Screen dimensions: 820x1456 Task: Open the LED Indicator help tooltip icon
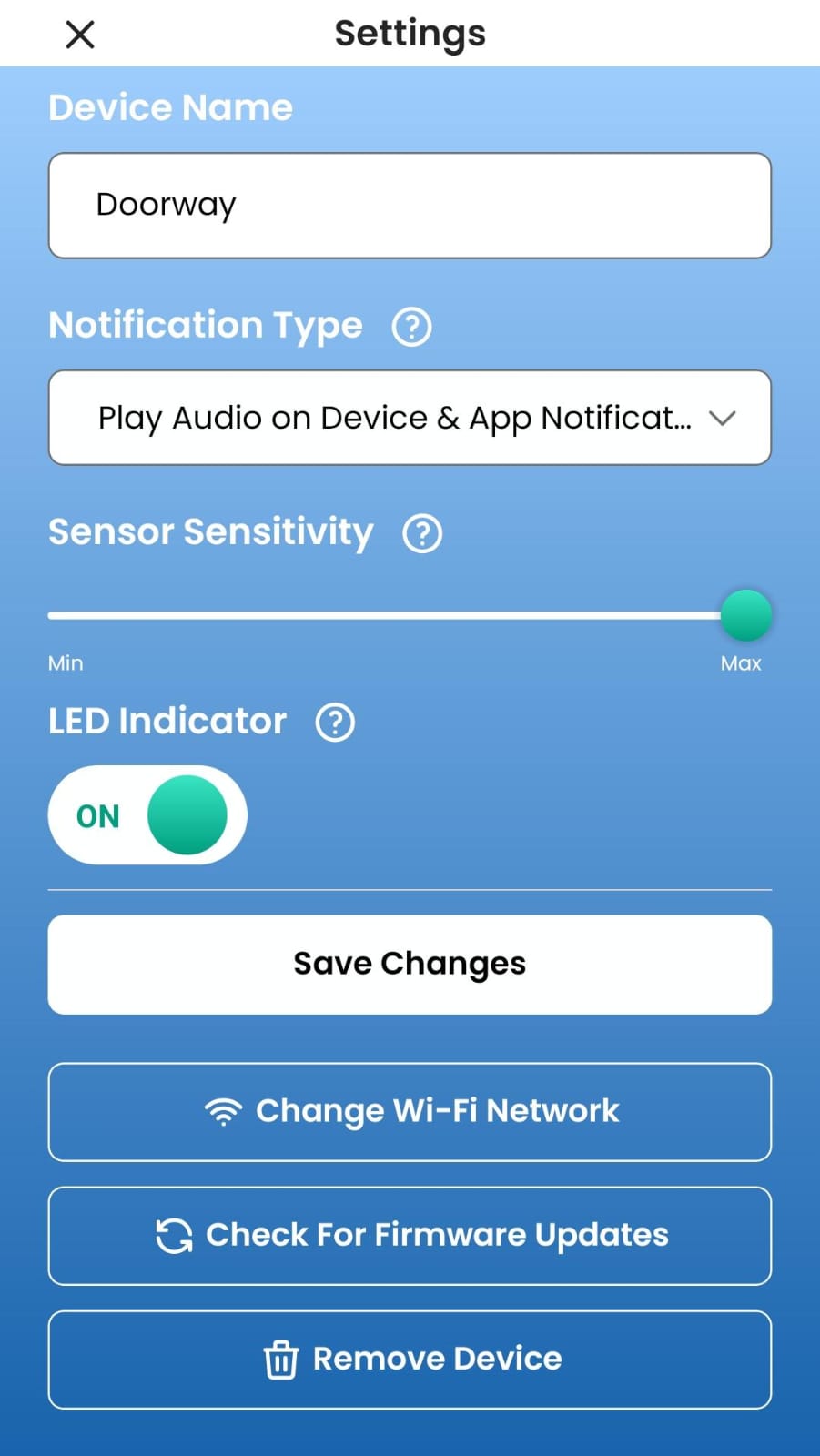pos(333,722)
